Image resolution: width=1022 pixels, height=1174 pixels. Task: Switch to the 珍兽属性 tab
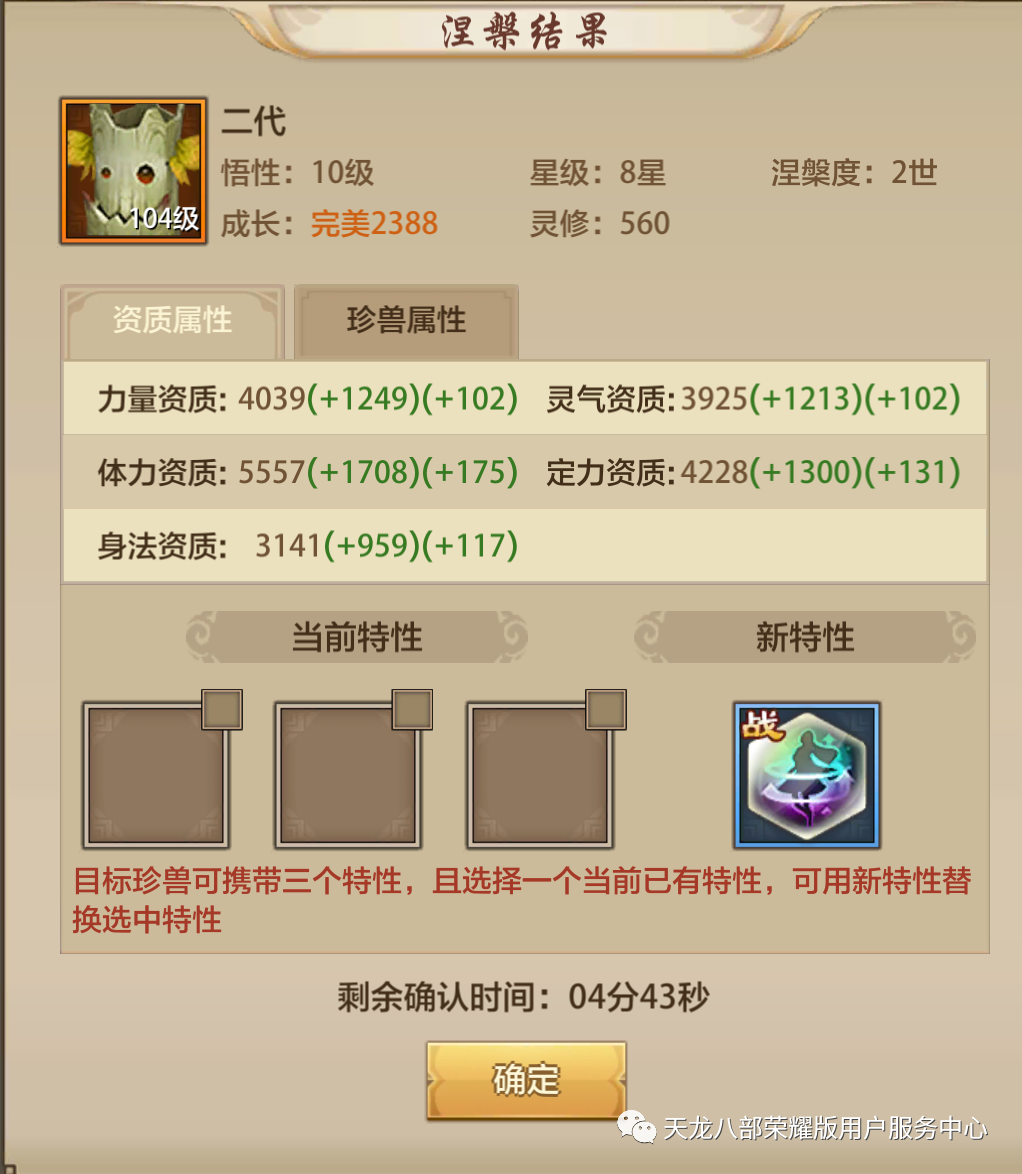tap(406, 321)
